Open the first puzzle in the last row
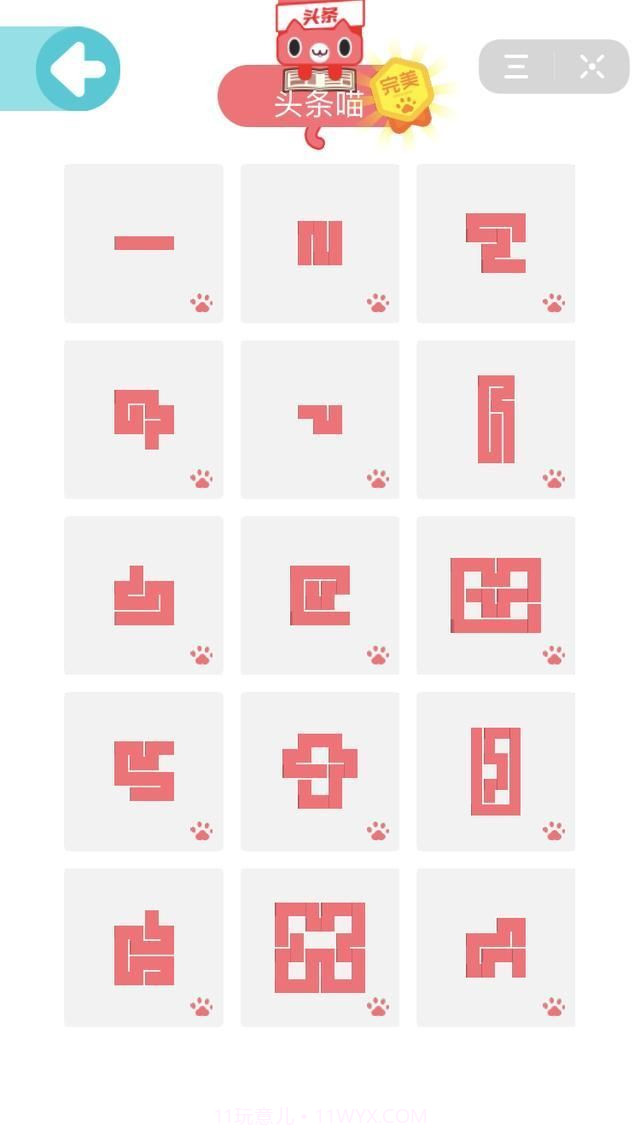 click(x=144, y=947)
